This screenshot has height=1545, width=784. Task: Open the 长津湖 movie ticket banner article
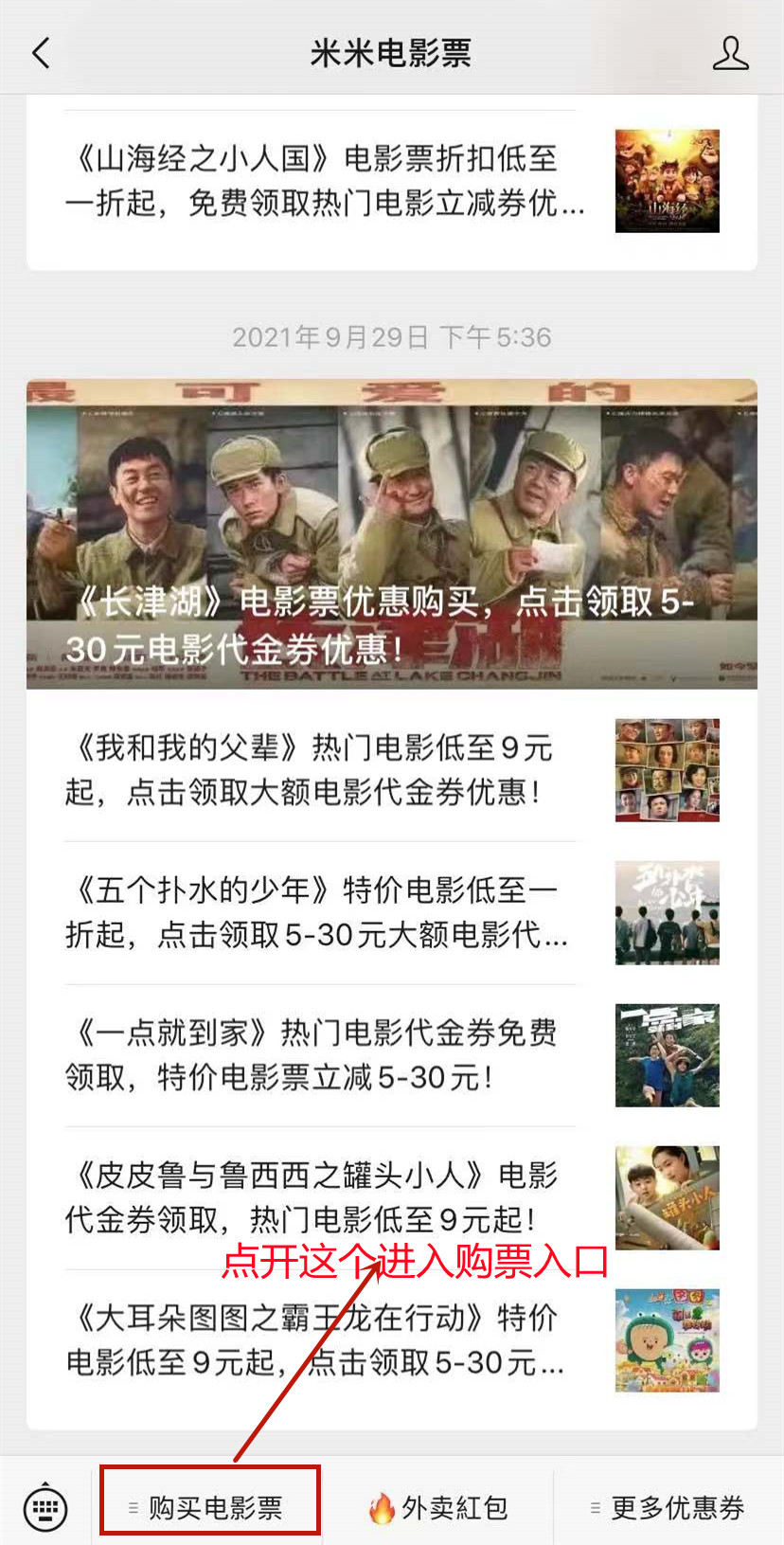coord(392,533)
